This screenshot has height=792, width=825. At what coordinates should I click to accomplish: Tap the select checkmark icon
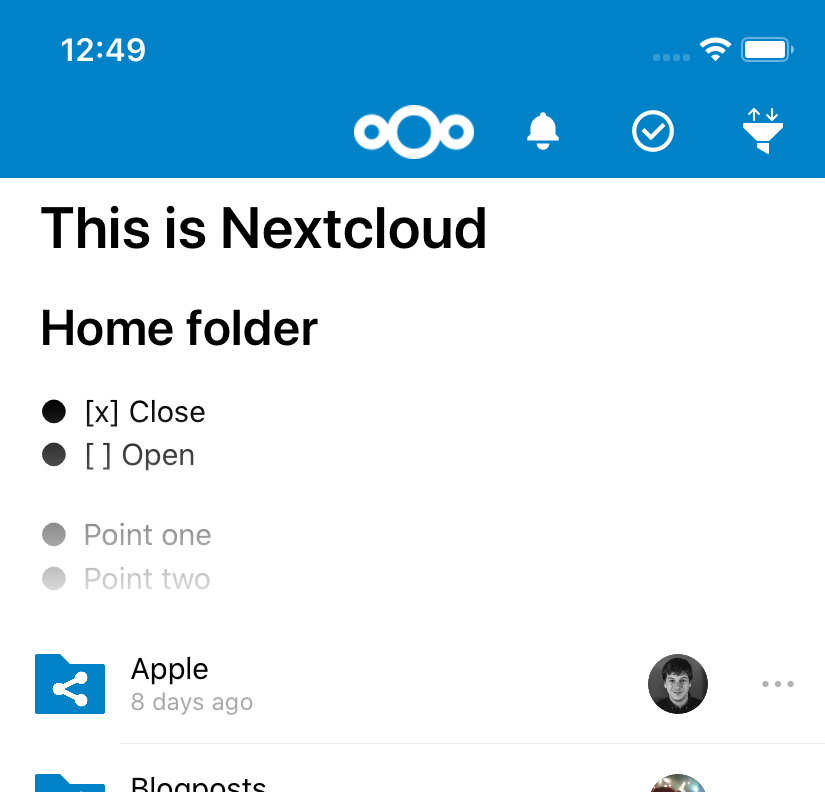tap(653, 131)
